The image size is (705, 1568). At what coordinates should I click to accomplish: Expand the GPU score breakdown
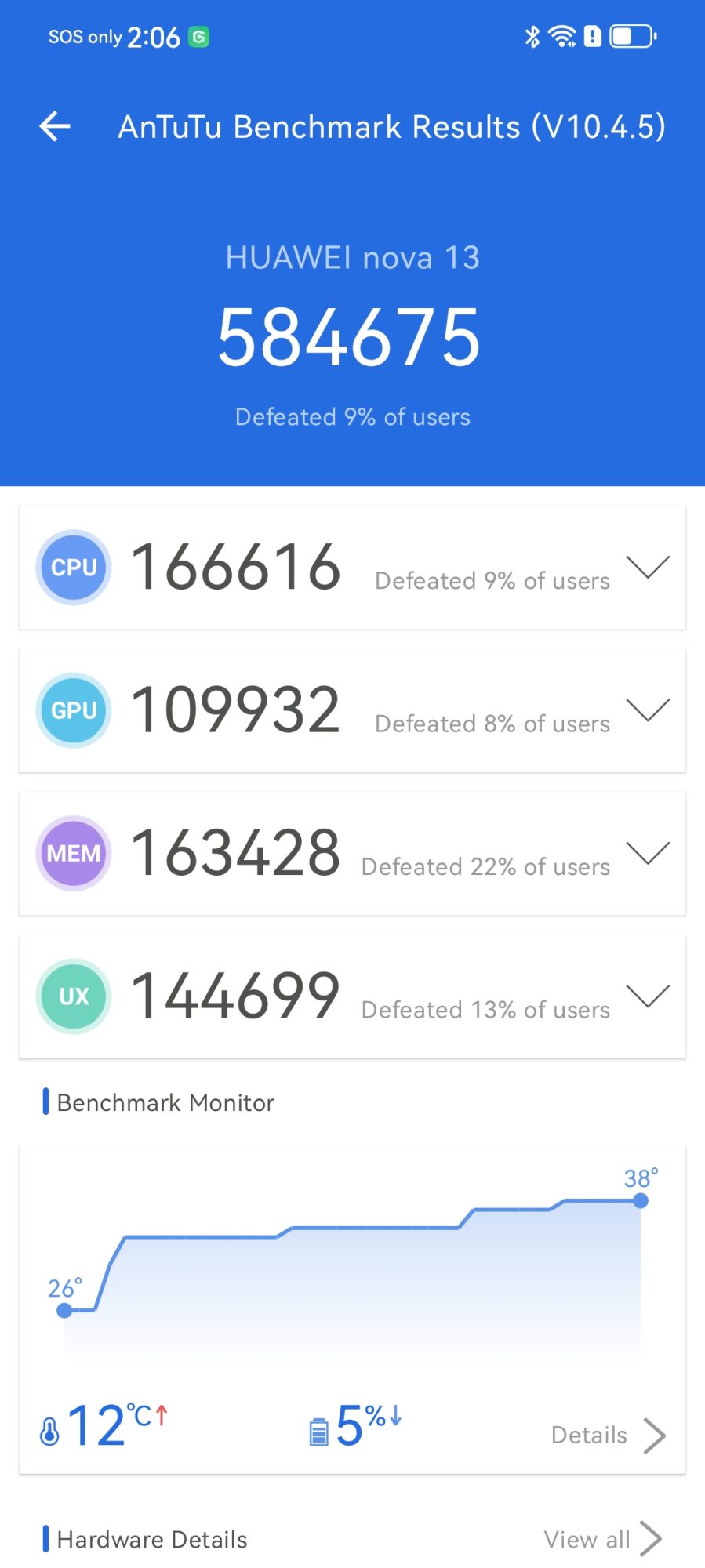coord(648,710)
